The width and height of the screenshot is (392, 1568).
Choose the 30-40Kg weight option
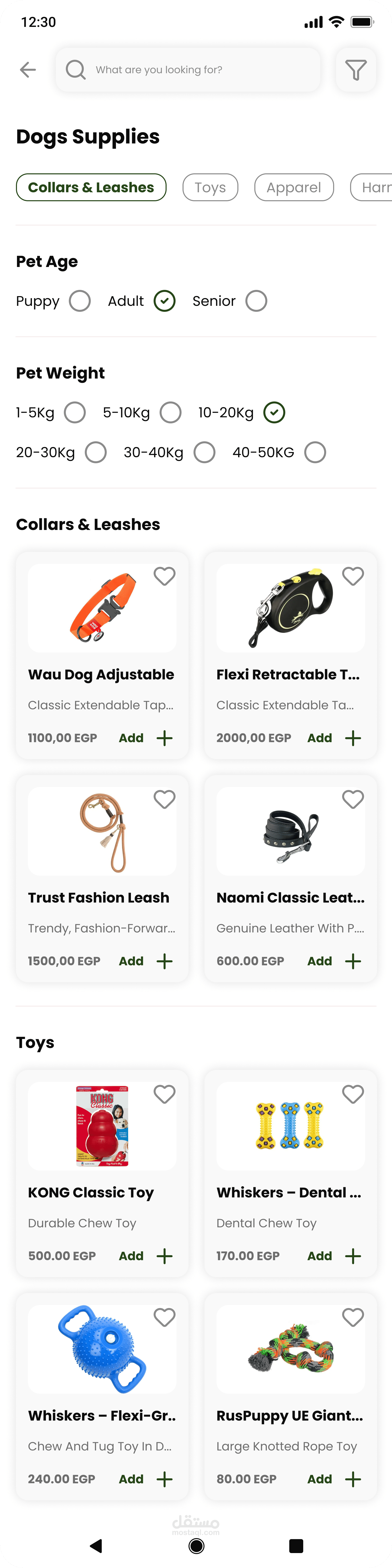tap(204, 453)
